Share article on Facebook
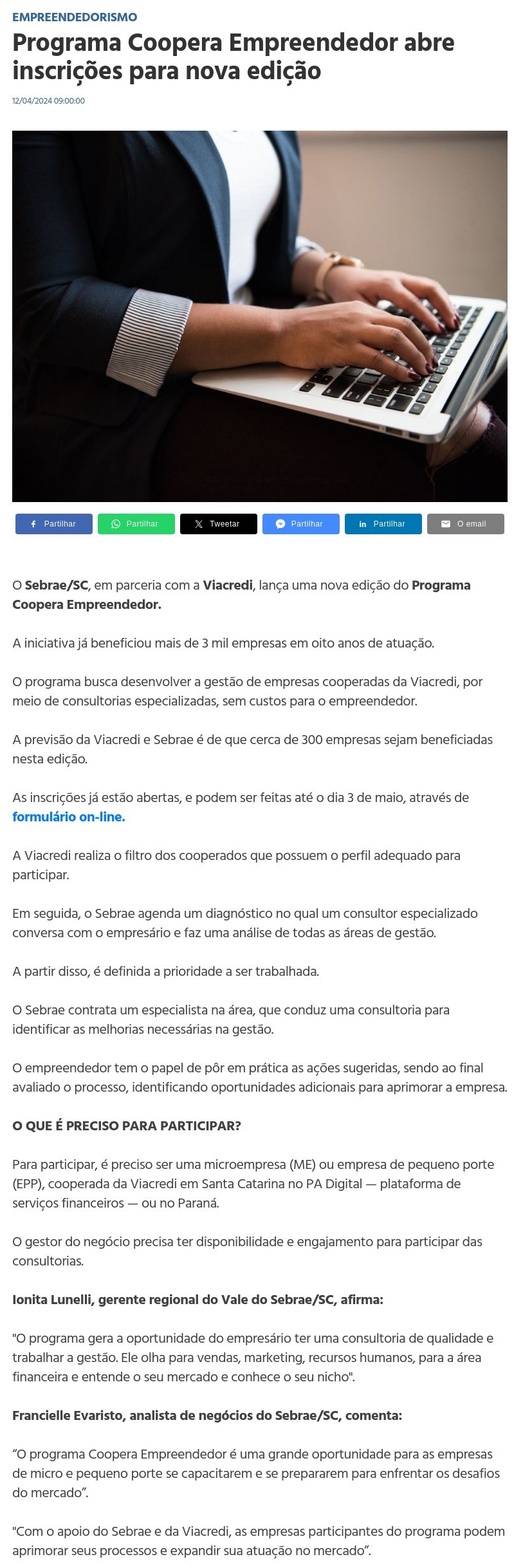Image resolution: width=523 pixels, height=1568 pixels. [x=54, y=524]
